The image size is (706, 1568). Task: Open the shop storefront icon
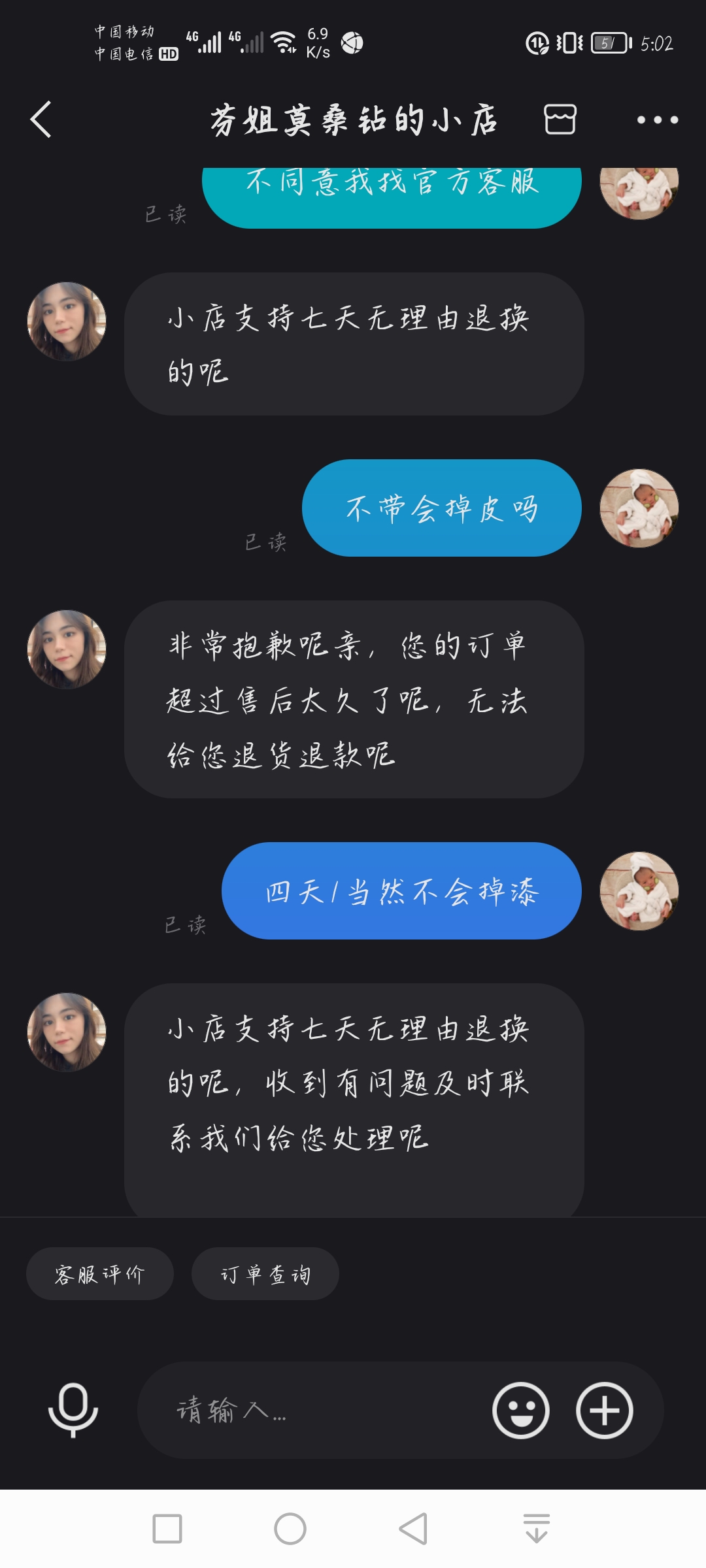560,120
